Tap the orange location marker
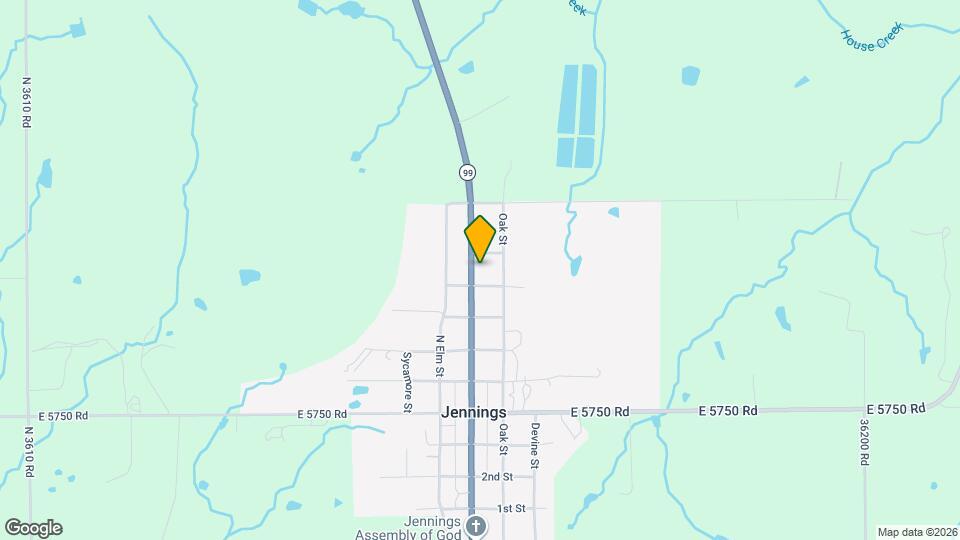The height and width of the screenshot is (540, 960). [x=480, y=238]
